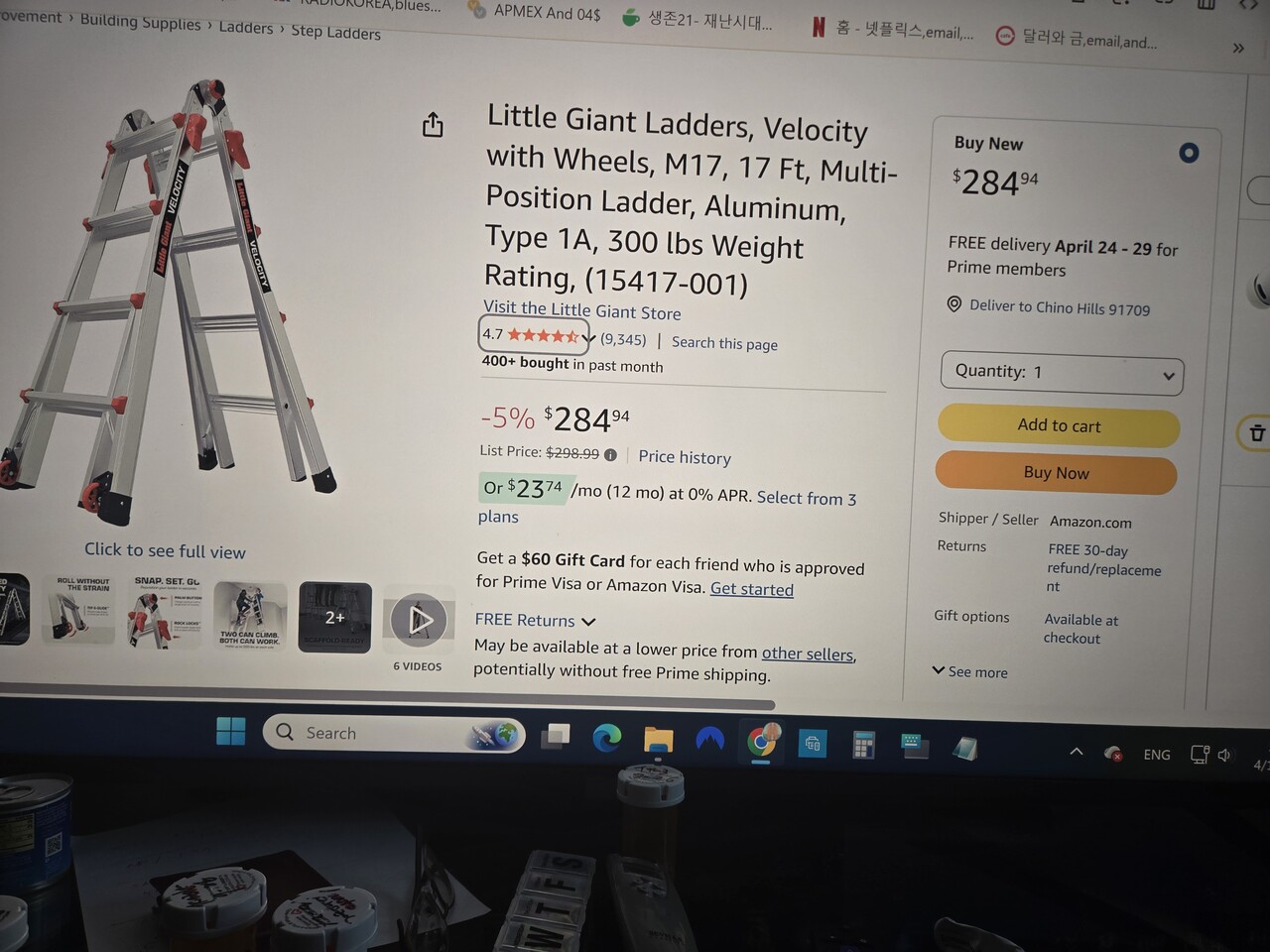This screenshot has height=952, width=1270.
Task: Expand the 4.7 star rating breakdown
Action: click(588, 338)
